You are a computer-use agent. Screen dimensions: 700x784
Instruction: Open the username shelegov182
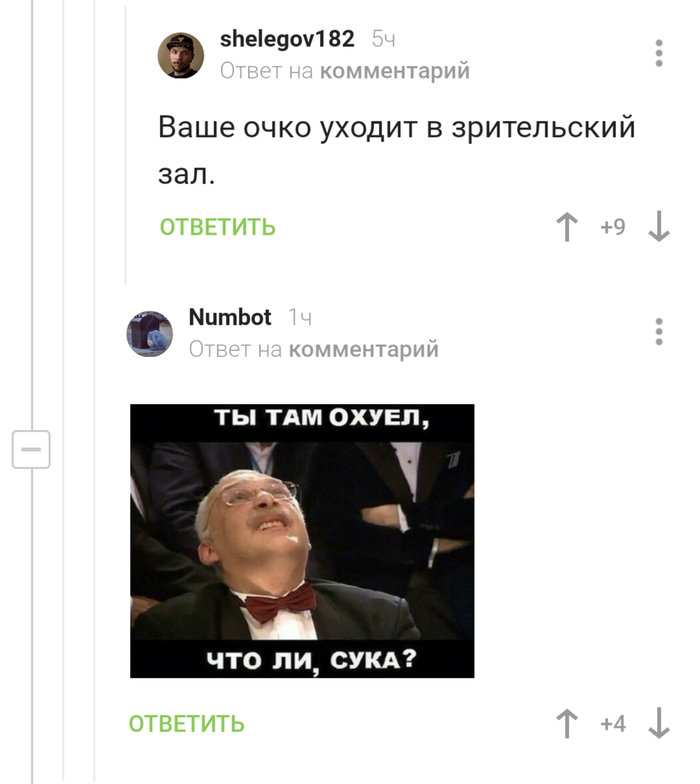(287, 39)
